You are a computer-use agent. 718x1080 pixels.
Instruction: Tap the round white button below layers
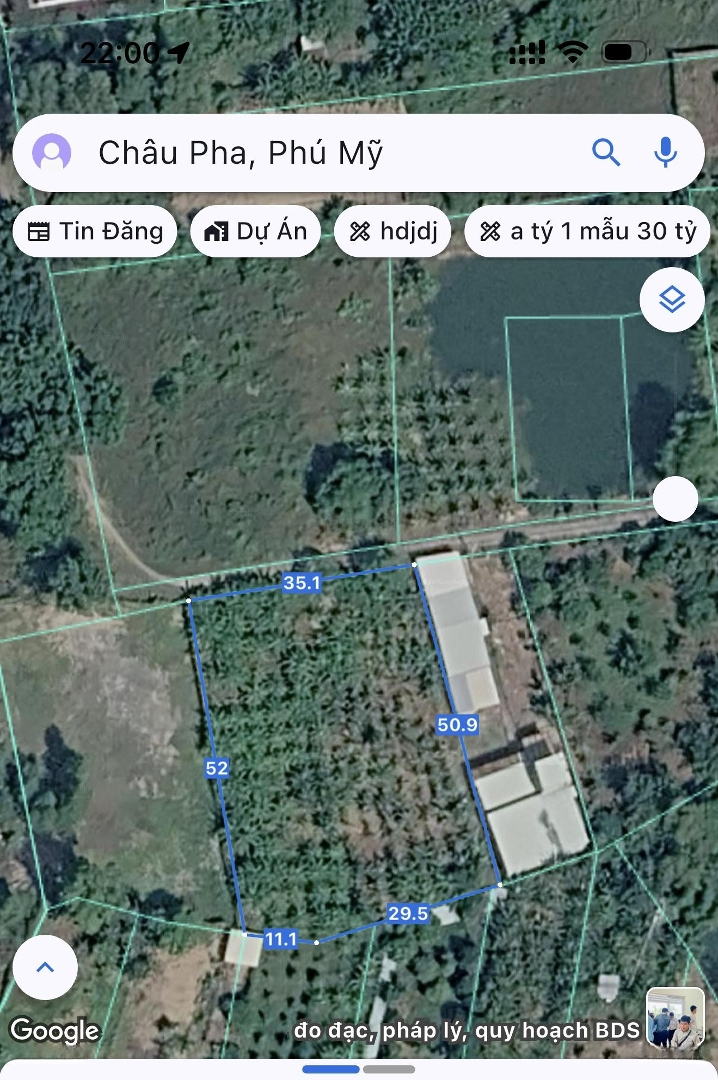coord(675,498)
